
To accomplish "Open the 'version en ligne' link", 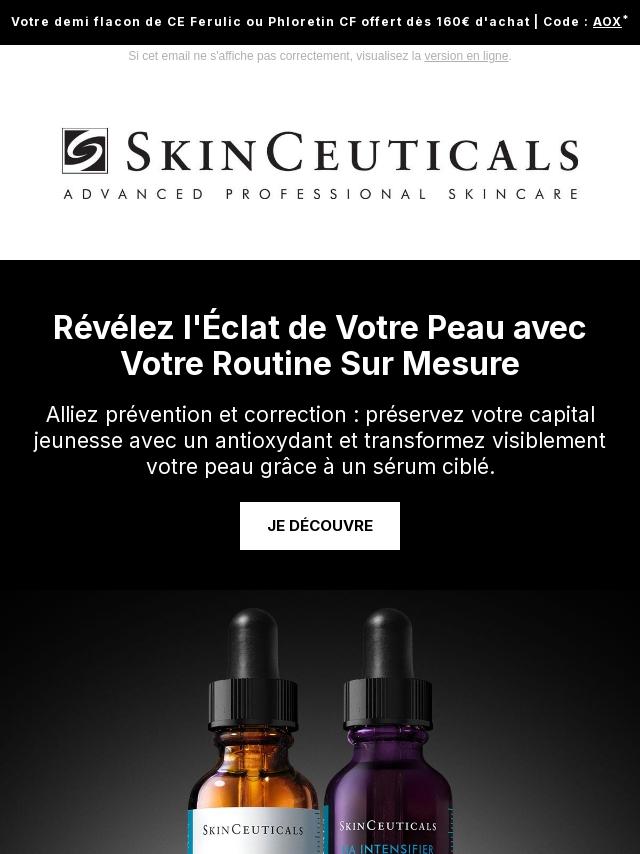I will 466,56.
